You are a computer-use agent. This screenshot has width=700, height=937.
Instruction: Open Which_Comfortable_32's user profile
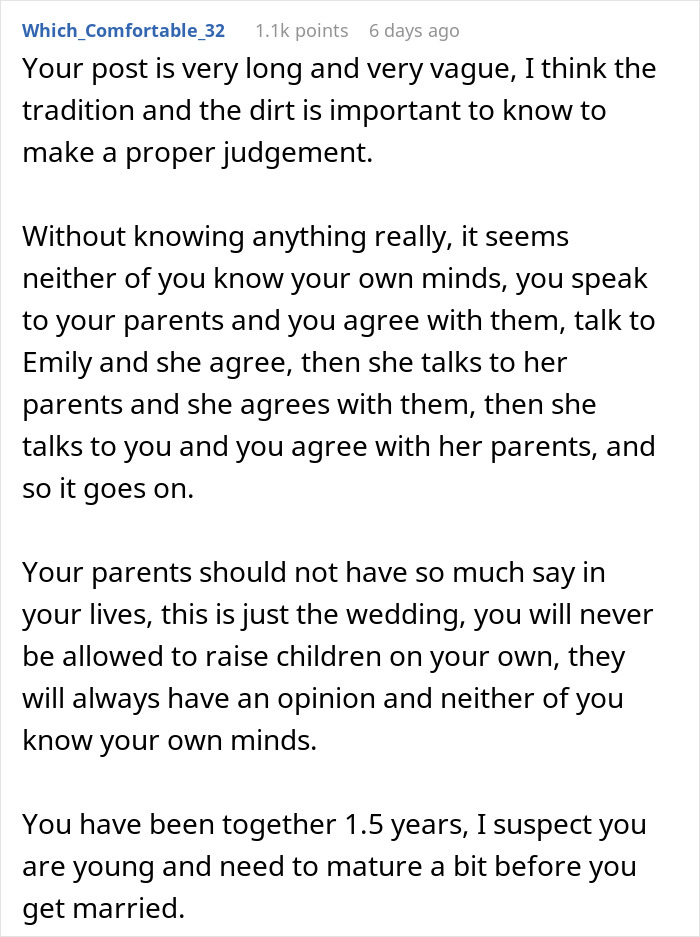123,30
